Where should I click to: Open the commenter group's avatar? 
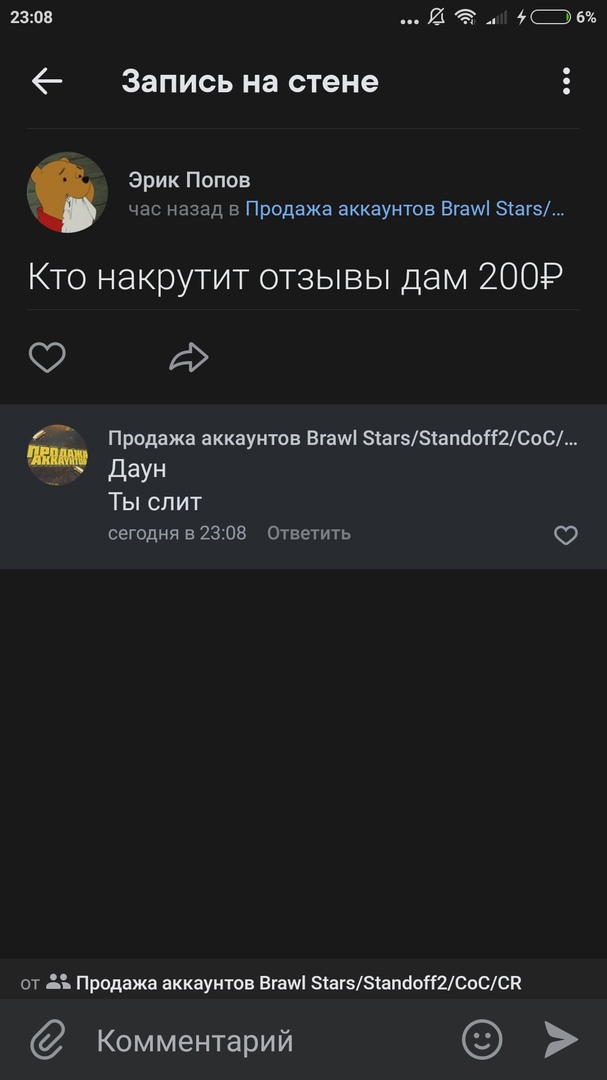coord(57,455)
